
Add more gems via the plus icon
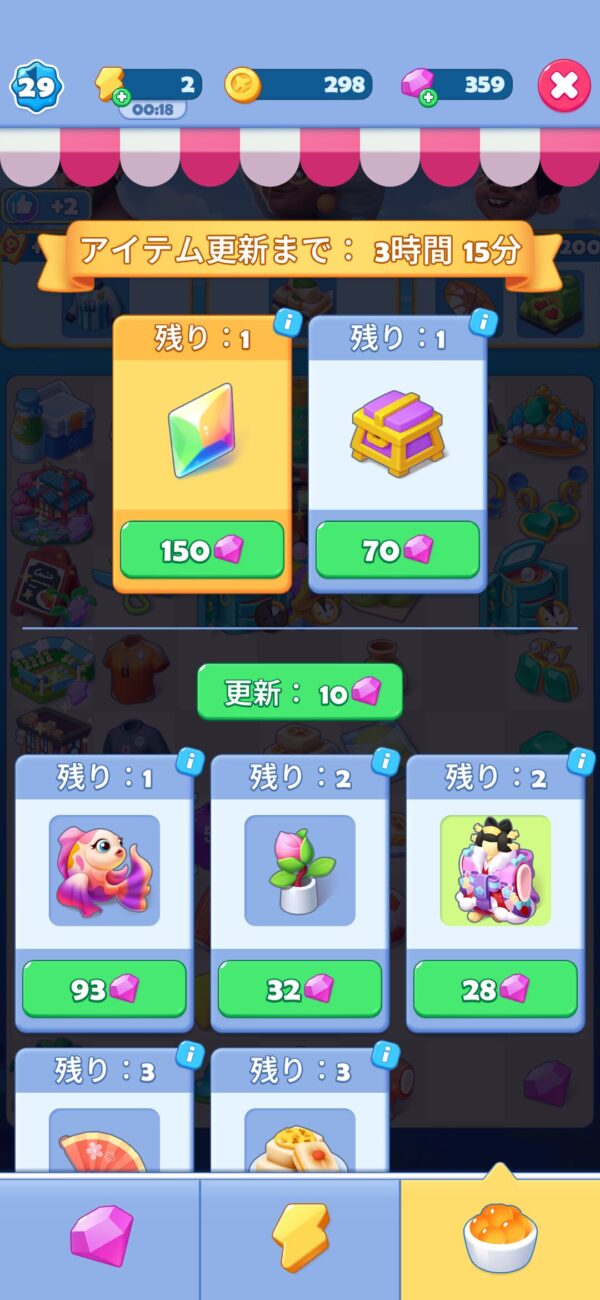428,98
